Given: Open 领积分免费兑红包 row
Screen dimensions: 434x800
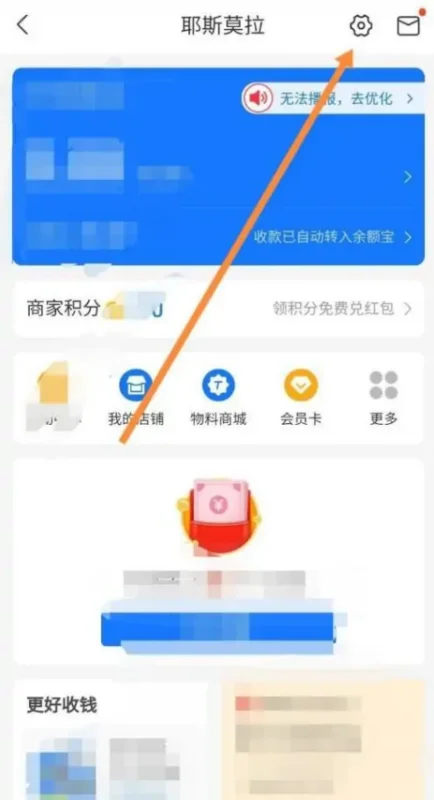Looking at the screenshot, I should (x=342, y=309).
